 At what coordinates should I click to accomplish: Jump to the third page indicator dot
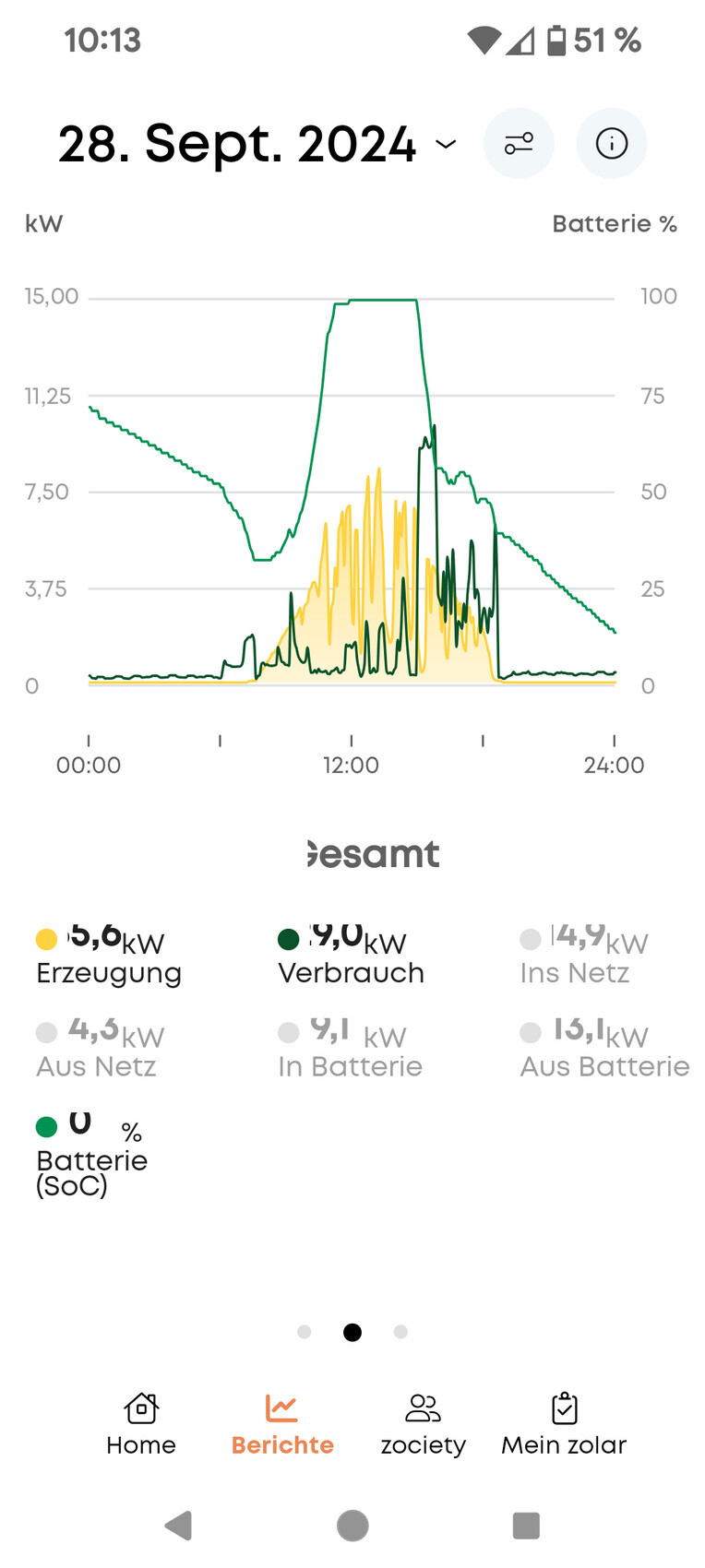pos(400,1332)
